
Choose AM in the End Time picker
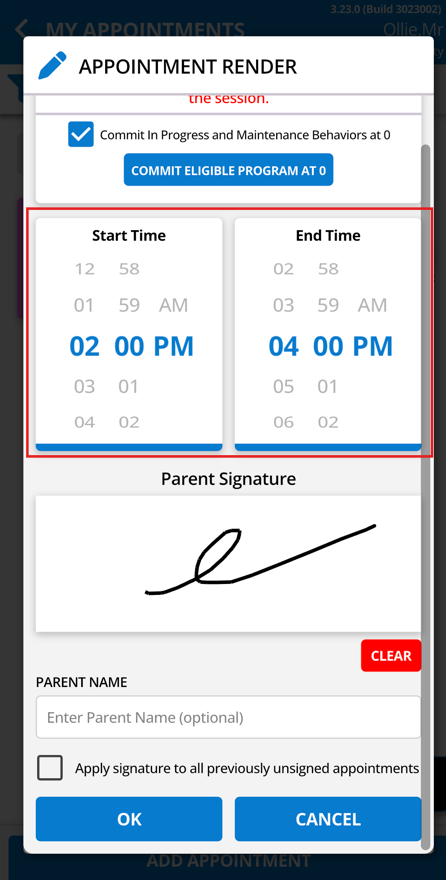373,305
